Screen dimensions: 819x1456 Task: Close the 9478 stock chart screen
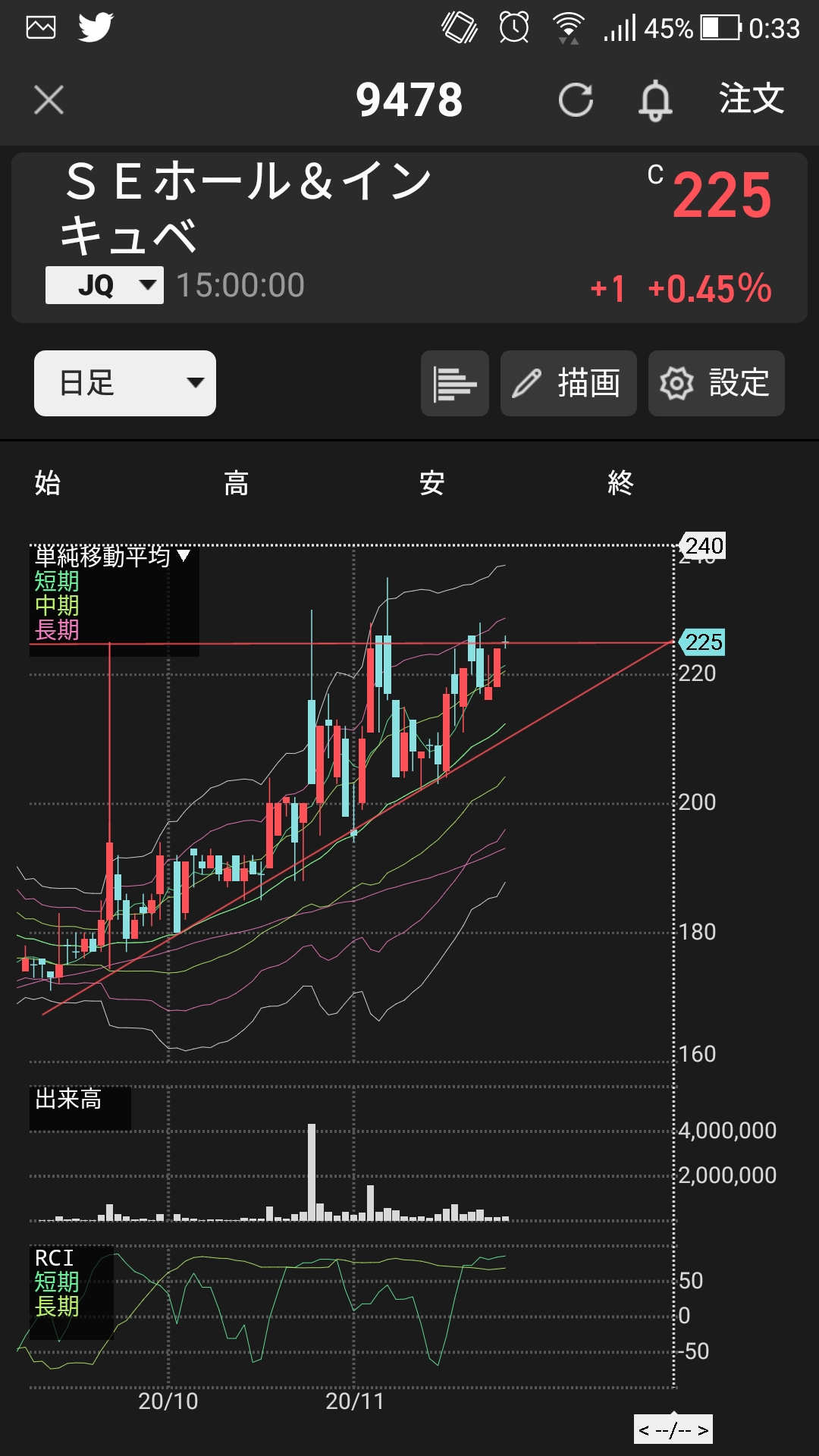(x=49, y=100)
